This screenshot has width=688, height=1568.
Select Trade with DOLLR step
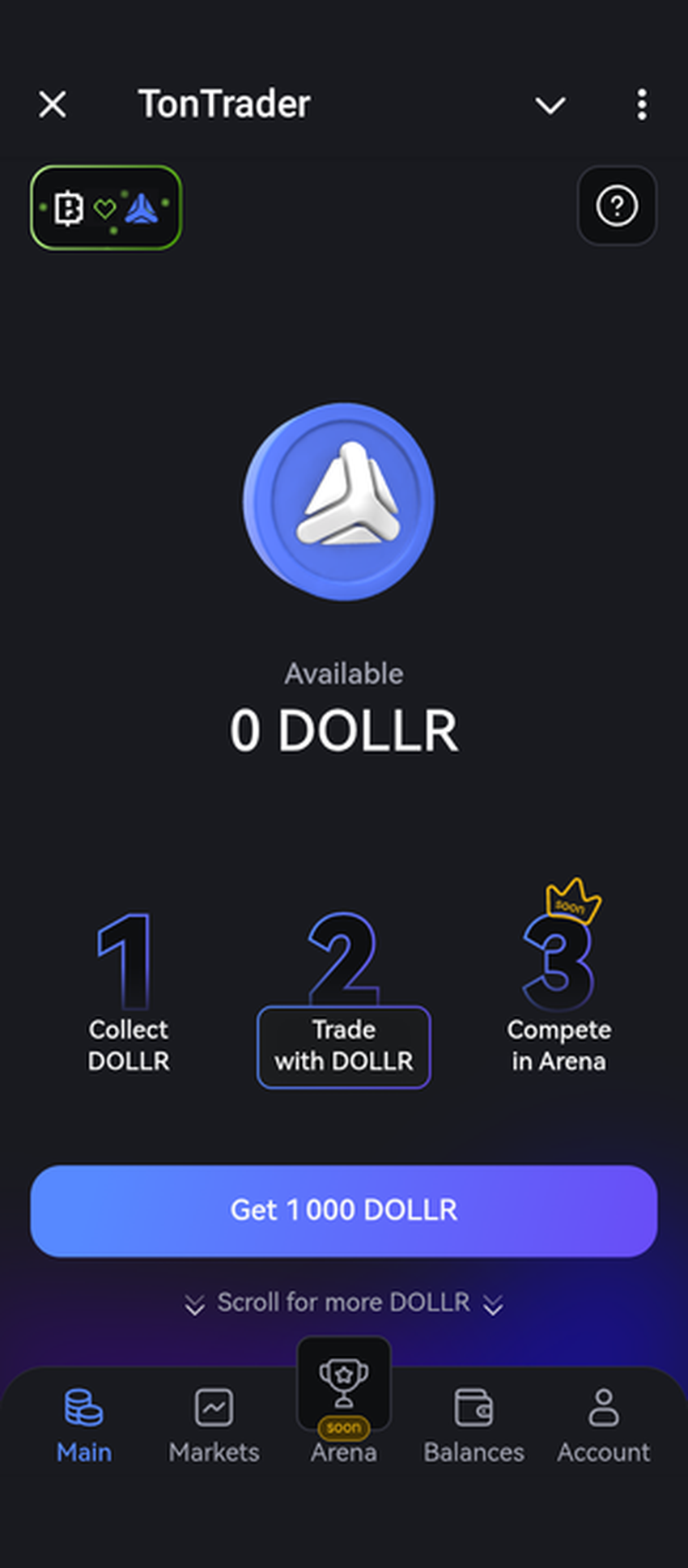pos(344,1046)
